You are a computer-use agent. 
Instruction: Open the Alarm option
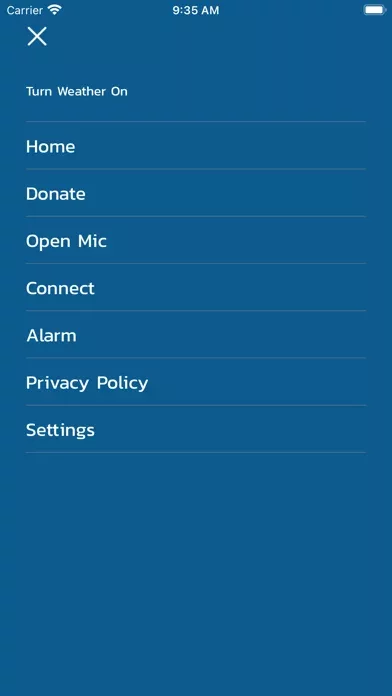196,335
